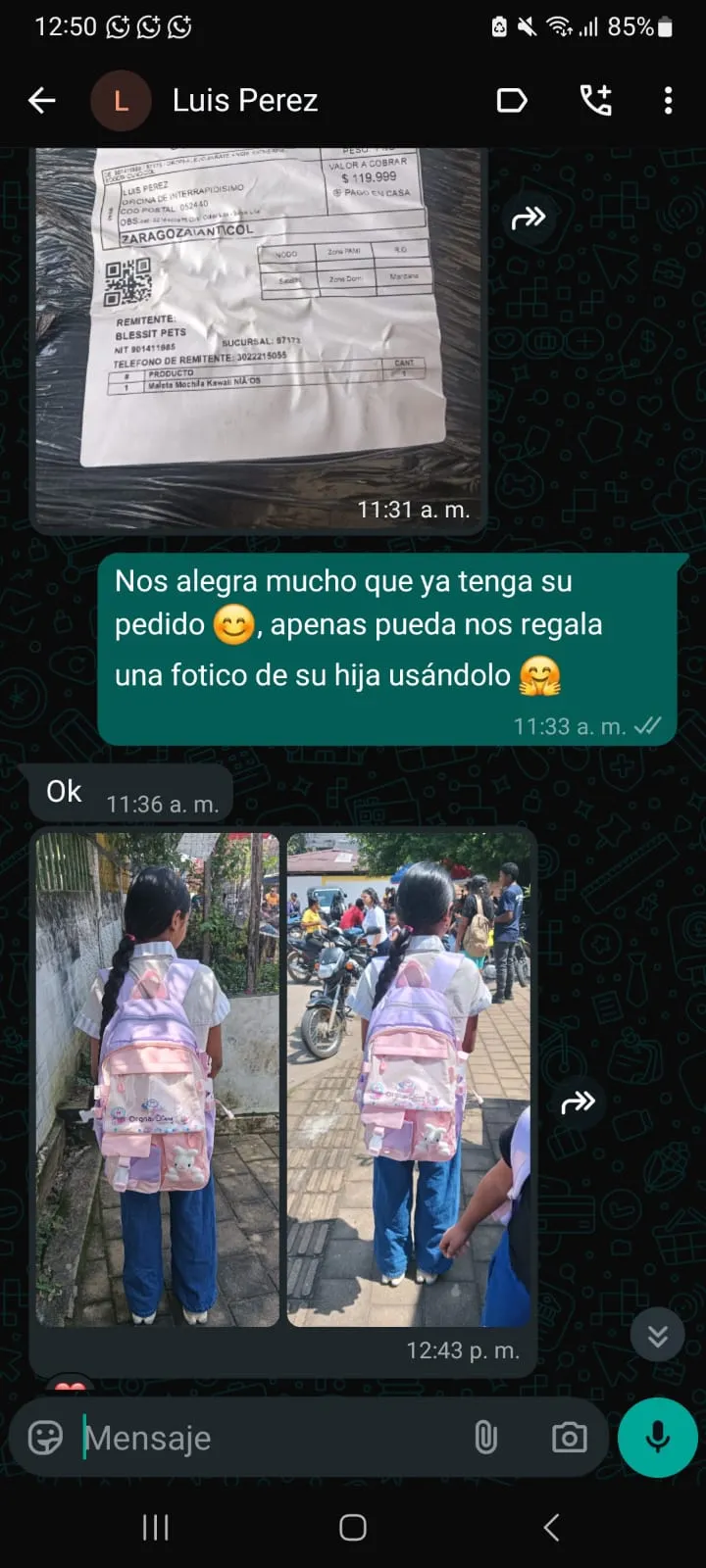Record a voice message with the microphone

(x=657, y=1438)
